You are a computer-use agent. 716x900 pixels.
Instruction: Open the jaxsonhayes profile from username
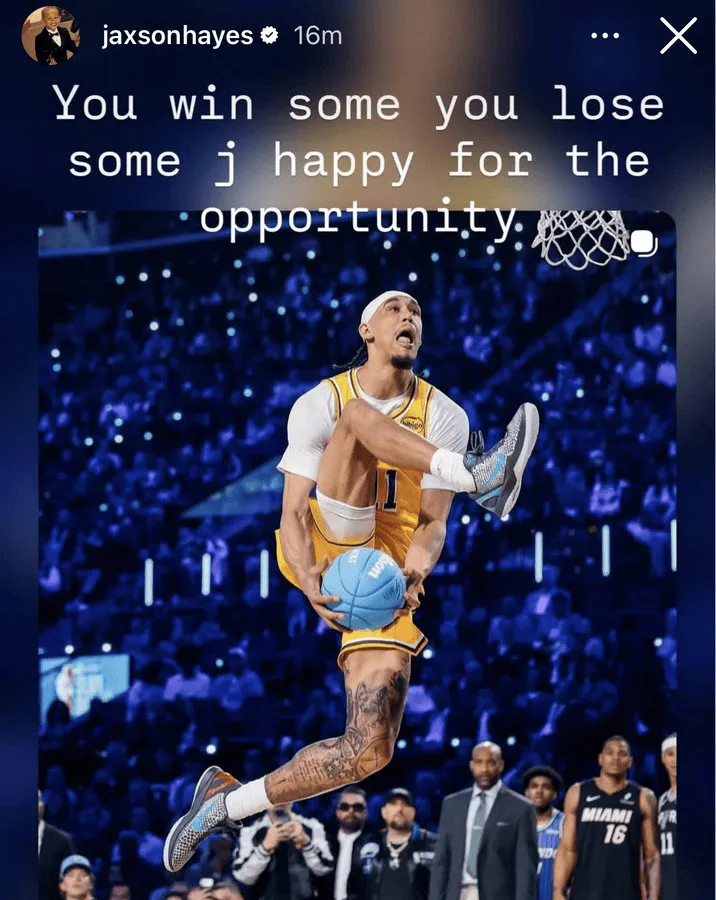[177, 36]
